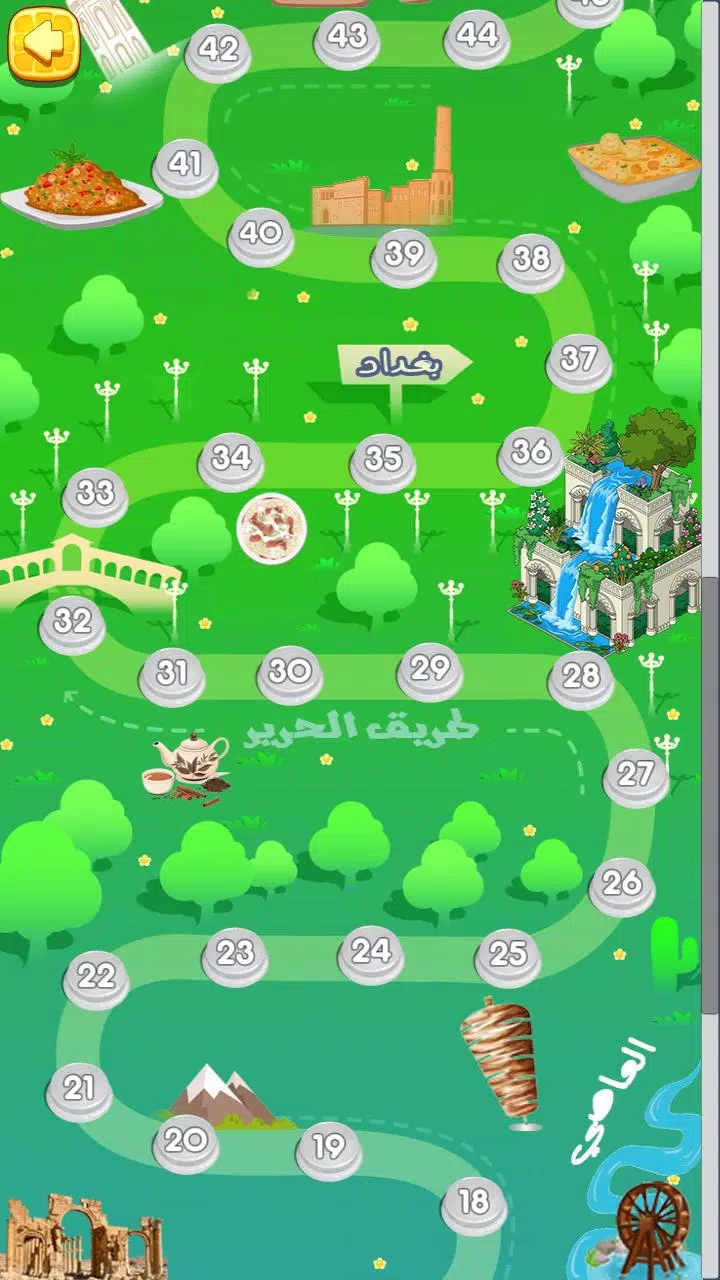Tap level 41 node
Screen dimensions: 720x1280
tap(185, 165)
